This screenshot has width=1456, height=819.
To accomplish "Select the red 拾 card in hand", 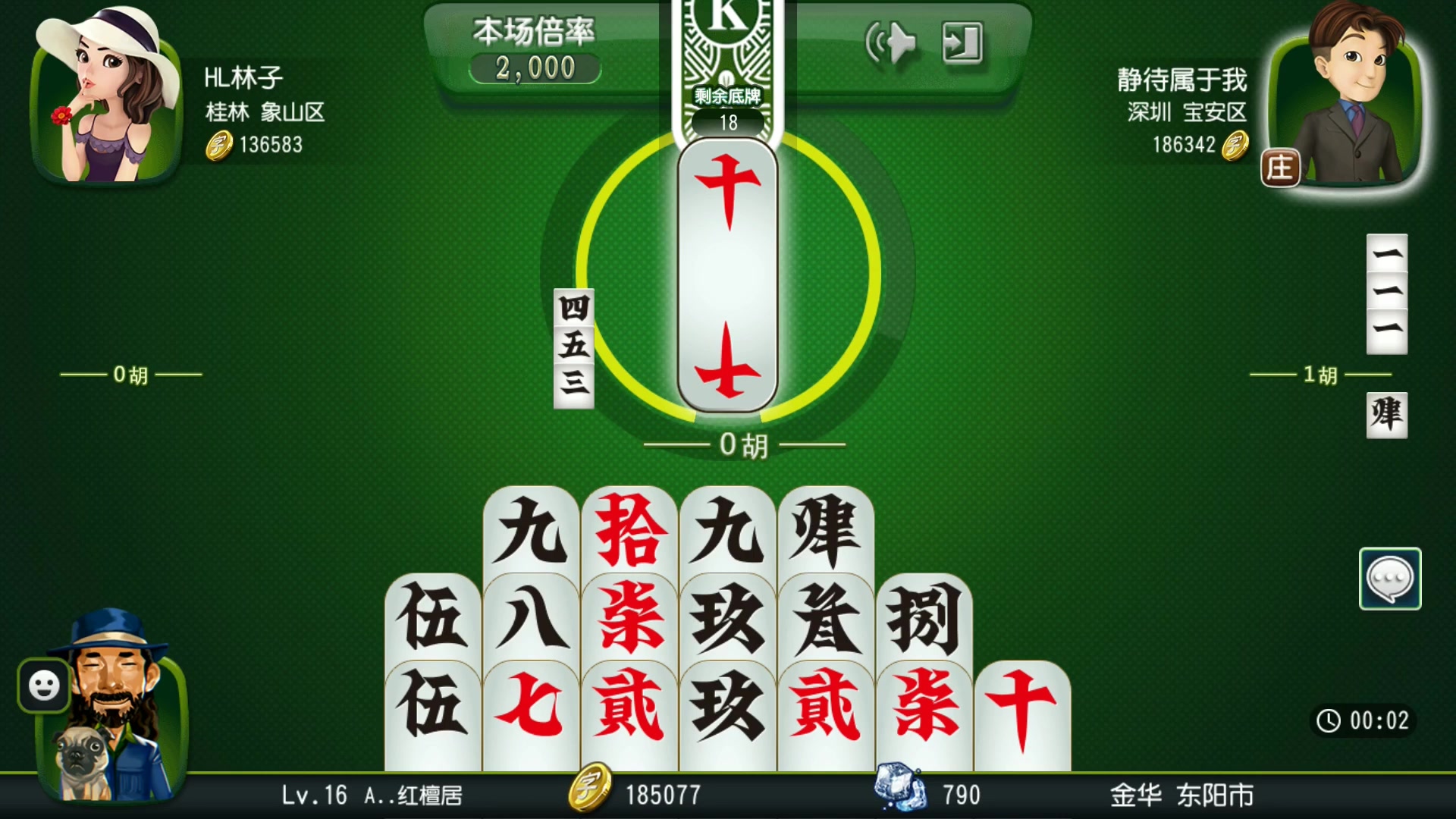I will pos(629,529).
